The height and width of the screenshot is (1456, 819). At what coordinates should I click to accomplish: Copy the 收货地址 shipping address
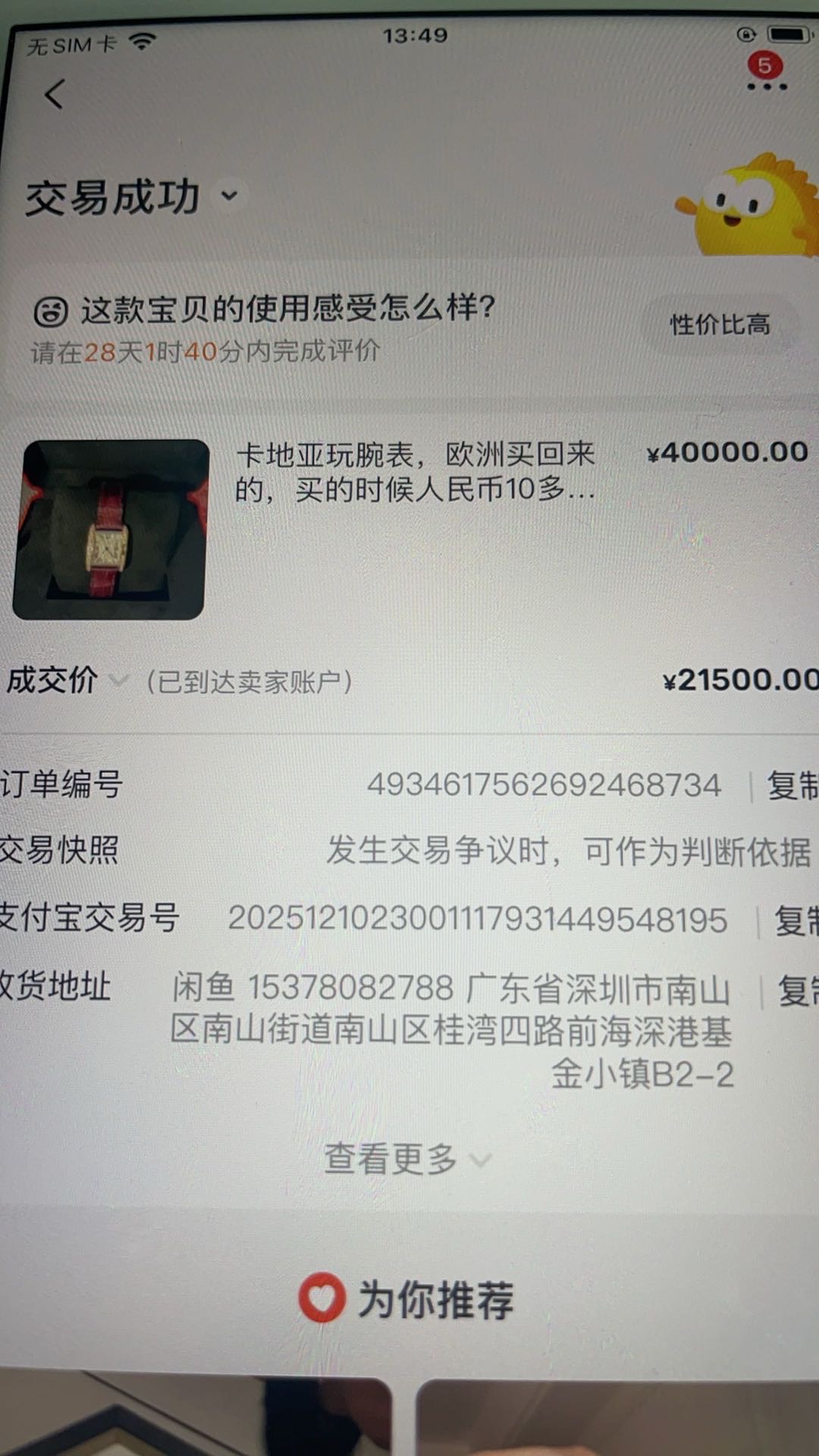[x=796, y=990]
